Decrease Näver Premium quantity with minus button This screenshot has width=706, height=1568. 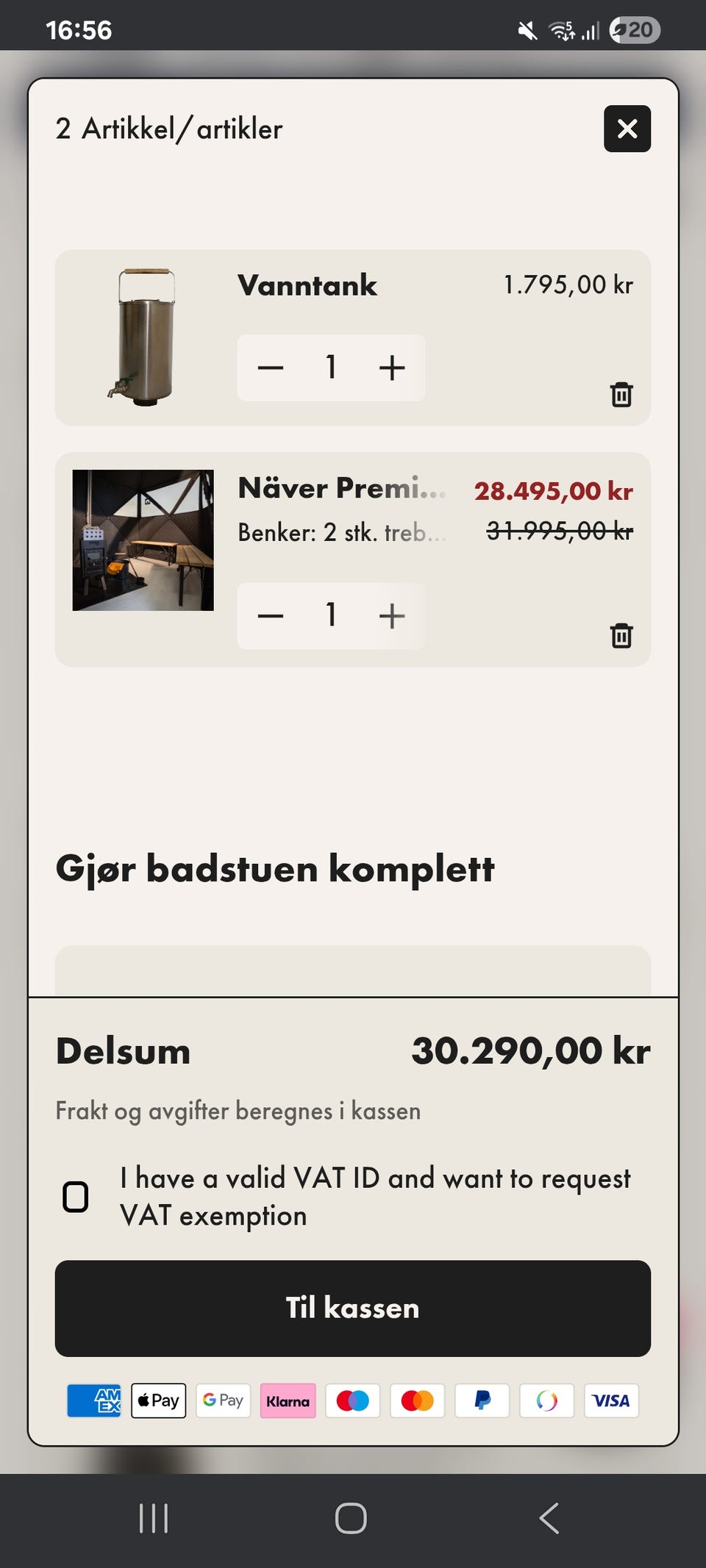pos(270,616)
